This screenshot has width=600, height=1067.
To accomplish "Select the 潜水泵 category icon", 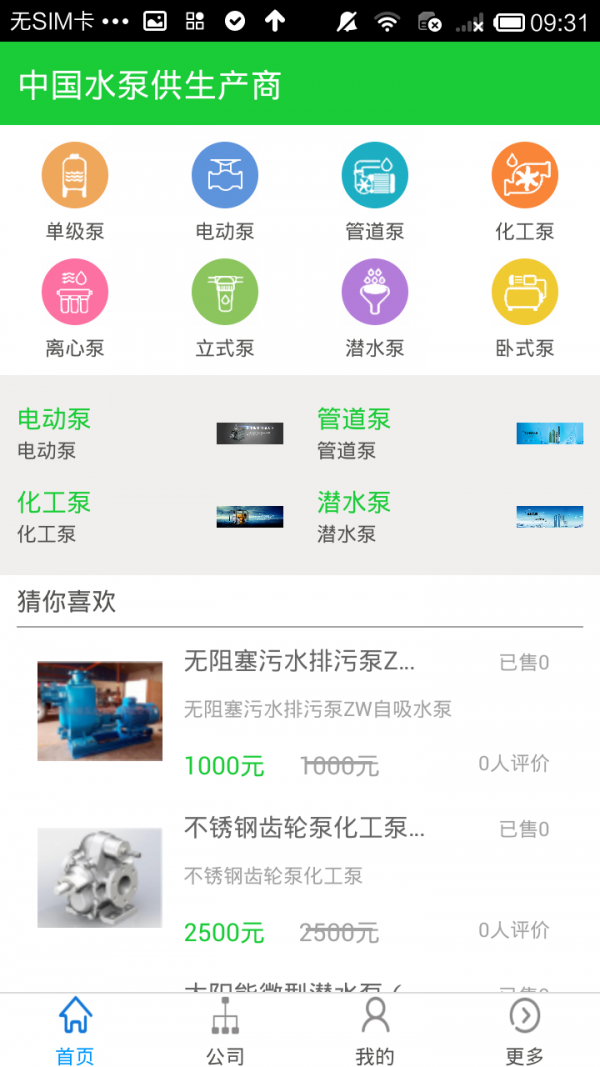I will [x=375, y=293].
